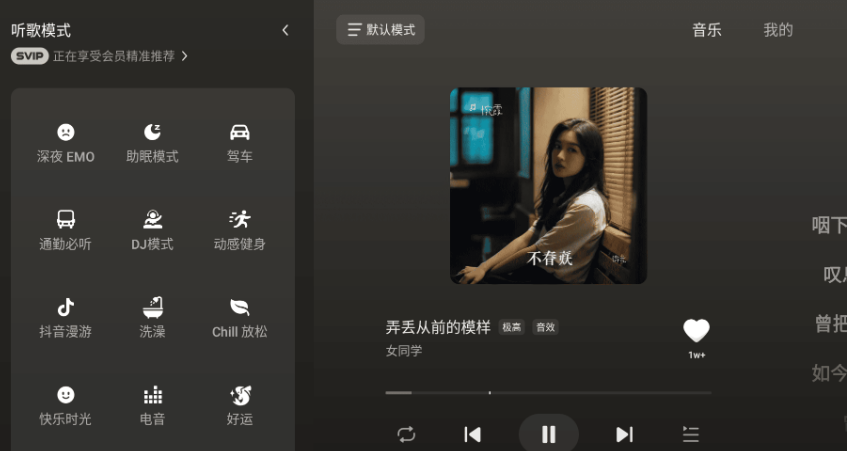The width and height of the screenshot is (848, 451).
Task: Like the song 弄丢从前的模样
Action: 696,331
